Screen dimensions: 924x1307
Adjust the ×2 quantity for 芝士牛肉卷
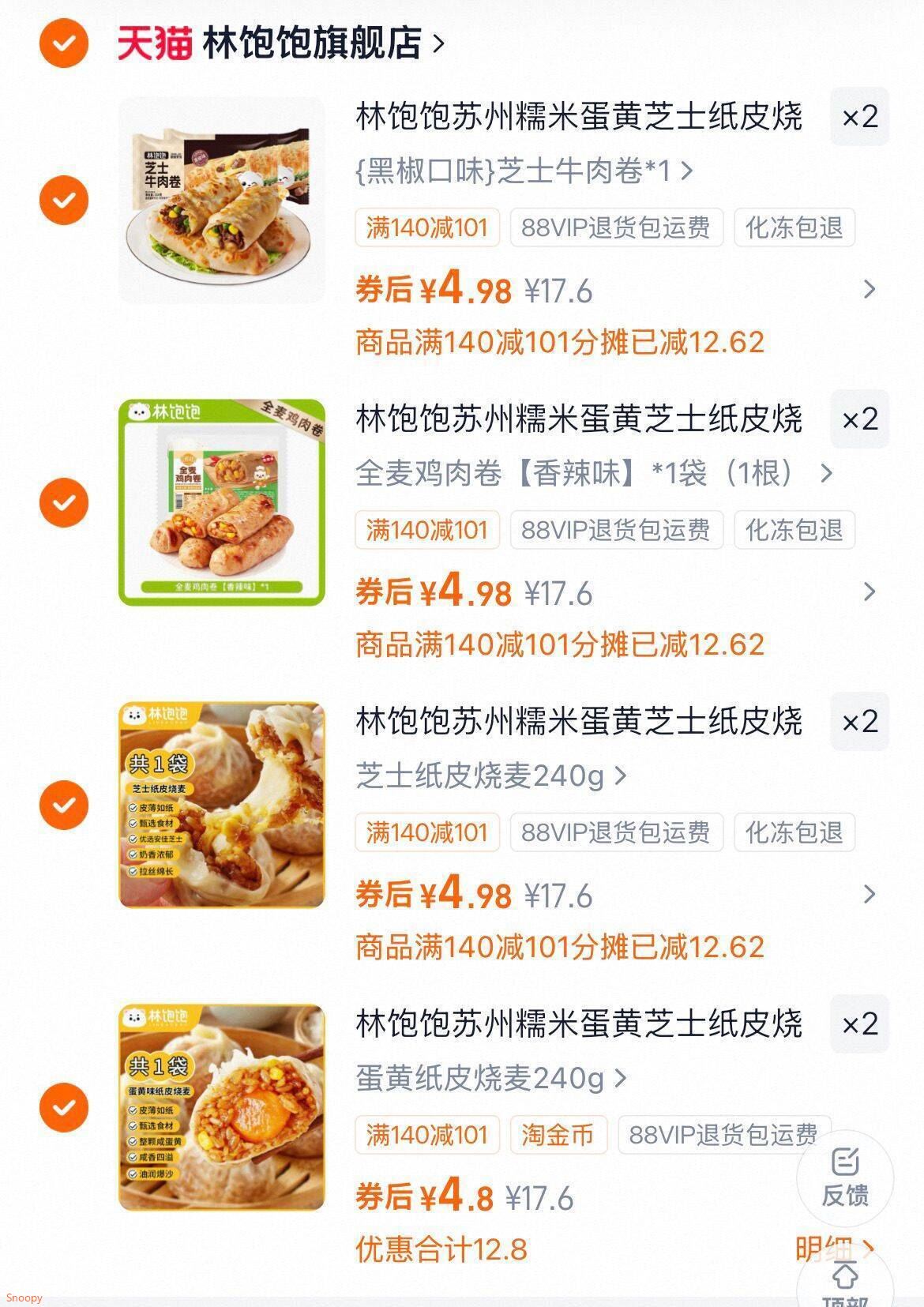[x=859, y=118]
